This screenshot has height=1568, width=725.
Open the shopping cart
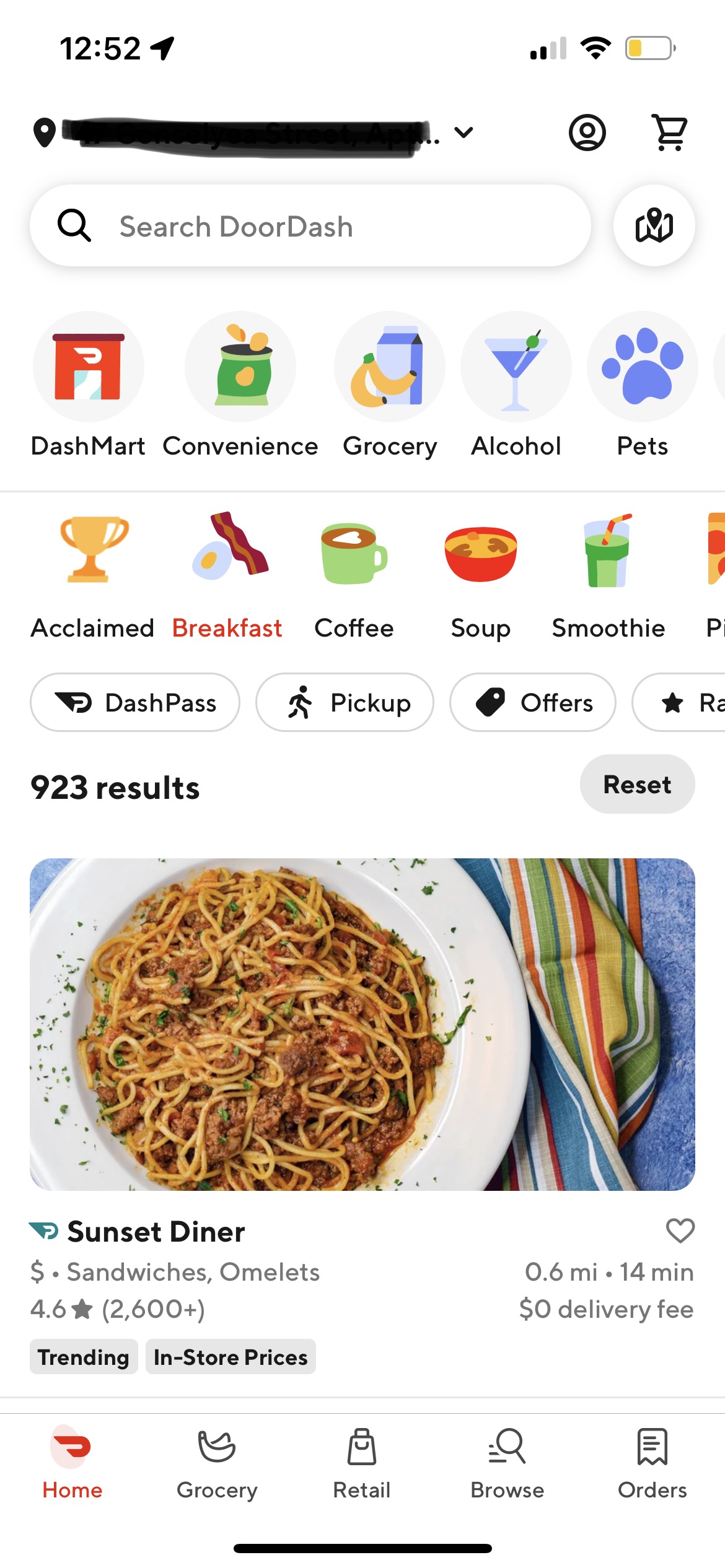670,132
